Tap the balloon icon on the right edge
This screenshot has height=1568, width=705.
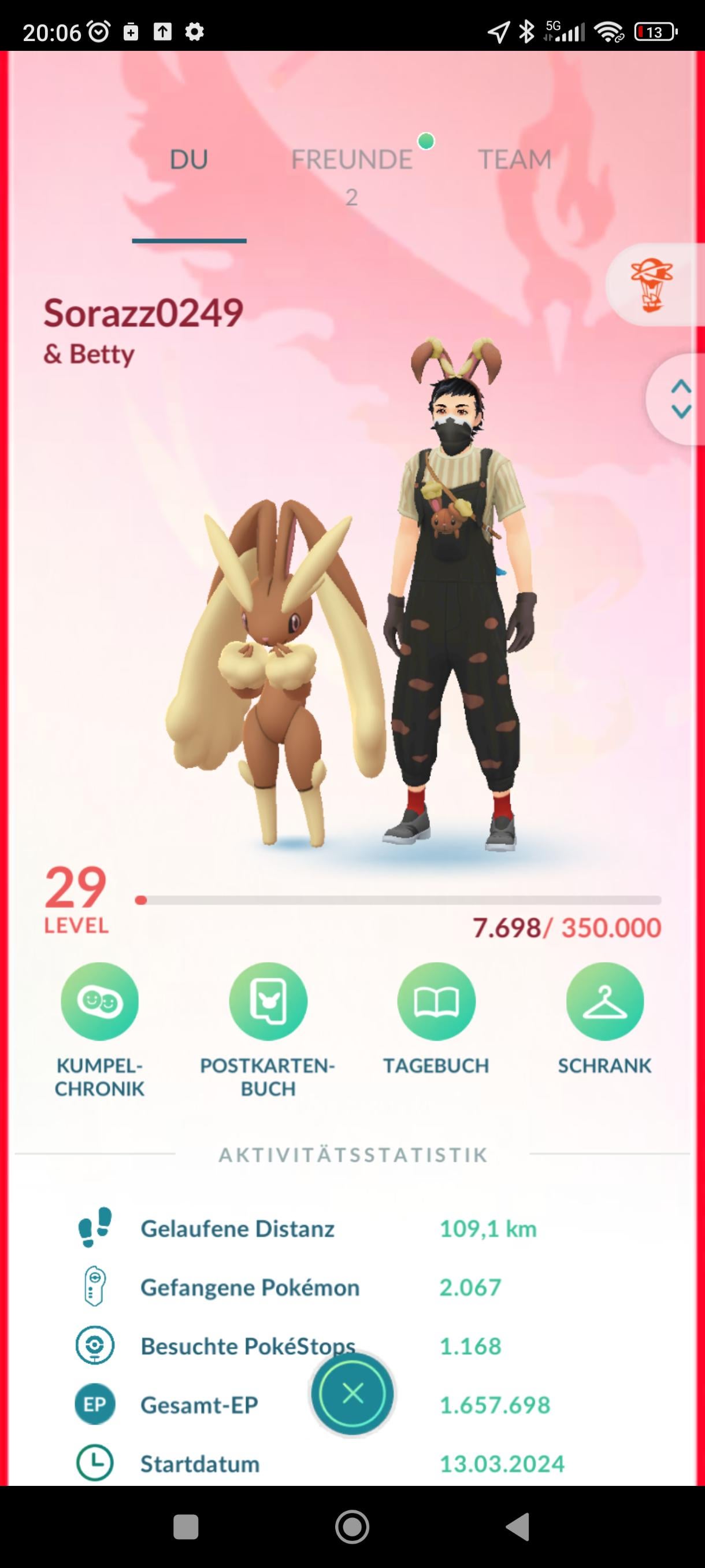tap(652, 285)
